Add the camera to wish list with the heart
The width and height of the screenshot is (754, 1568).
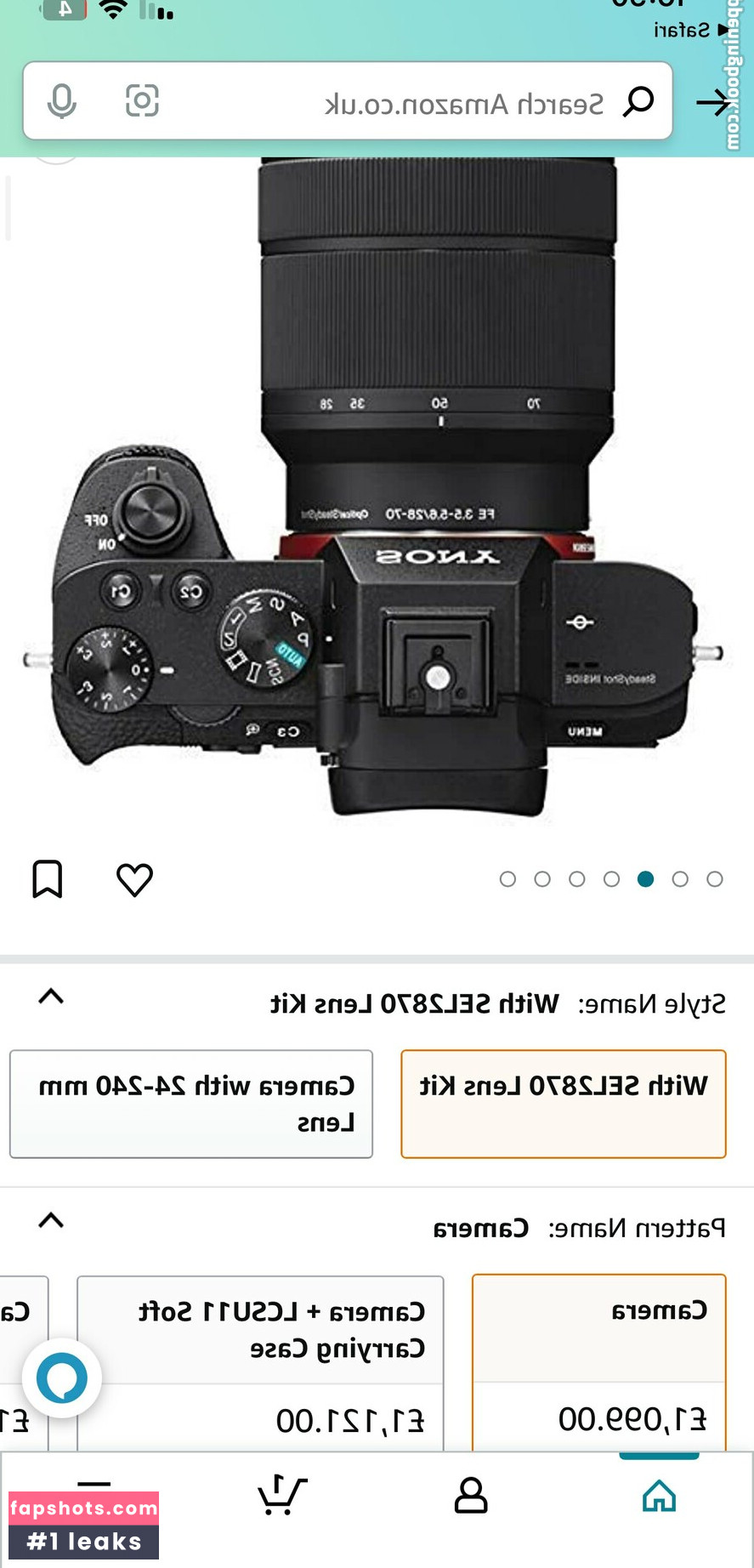pyautogui.click(x=134, y=879)
